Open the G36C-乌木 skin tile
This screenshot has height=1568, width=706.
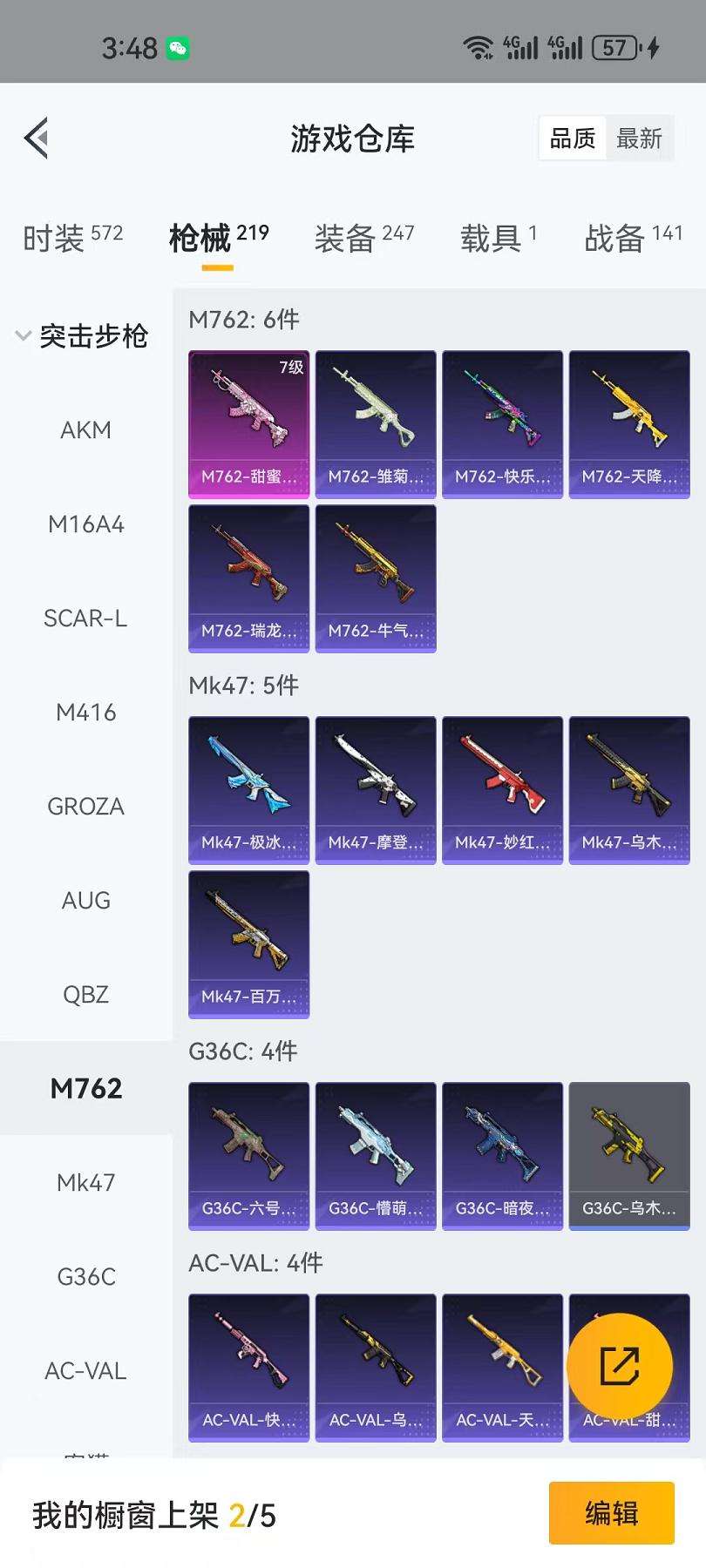pyautogui.click(x=629, y=1155)
